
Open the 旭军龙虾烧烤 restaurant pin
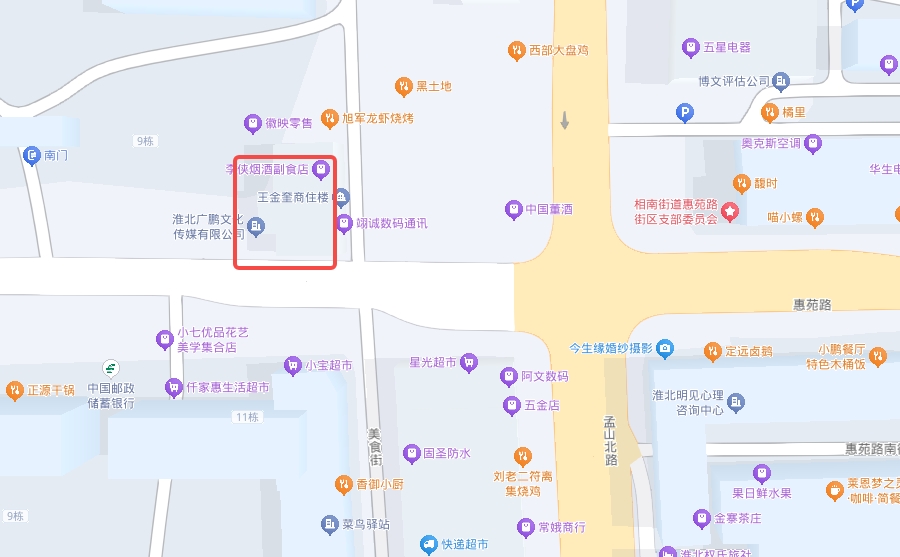pyautogui.click(x=329, y=119)
